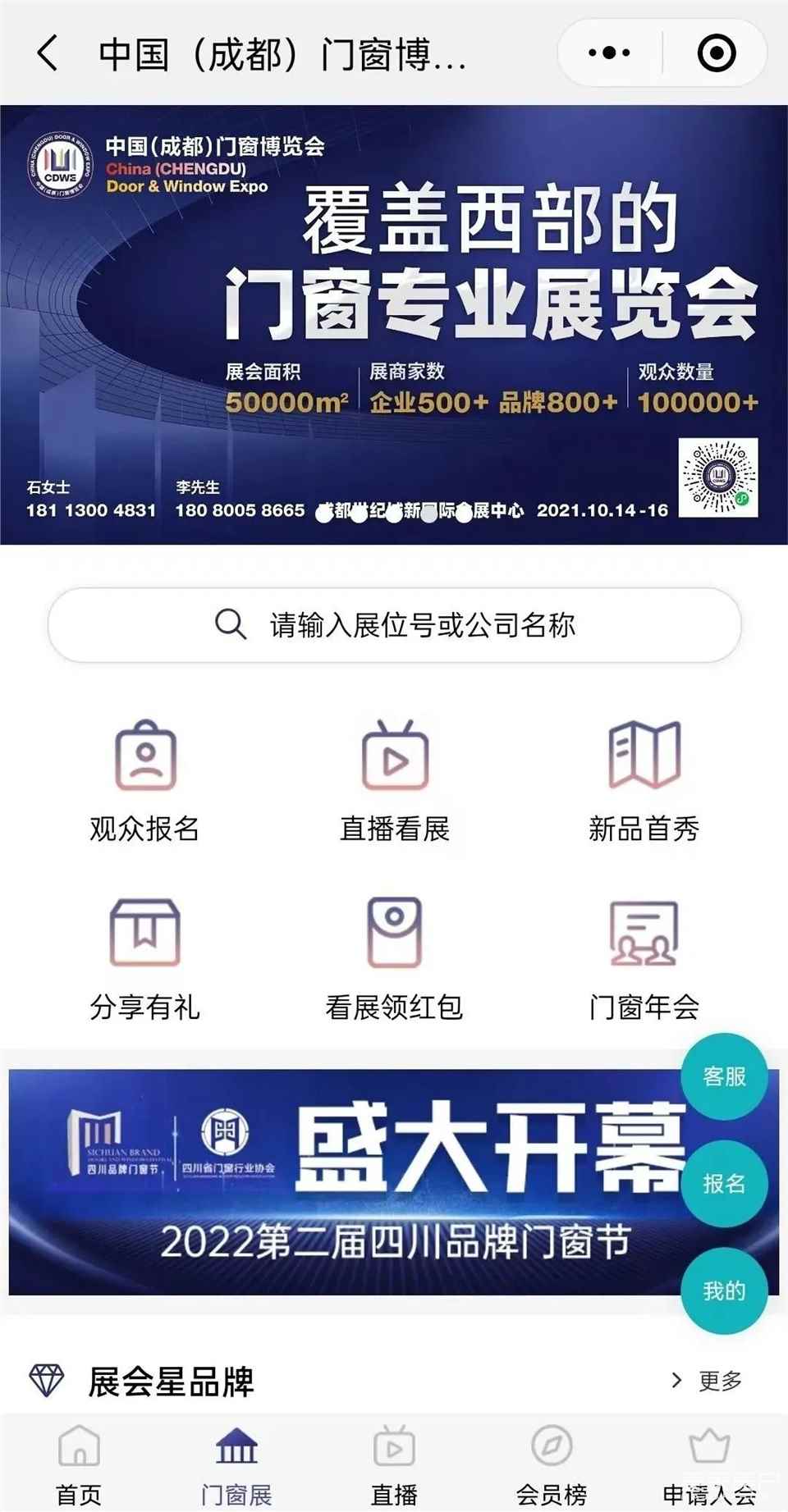This screenshot has height=1512, width=788.
Task: Open the door and window expo banner
Action: pos(394,324)
